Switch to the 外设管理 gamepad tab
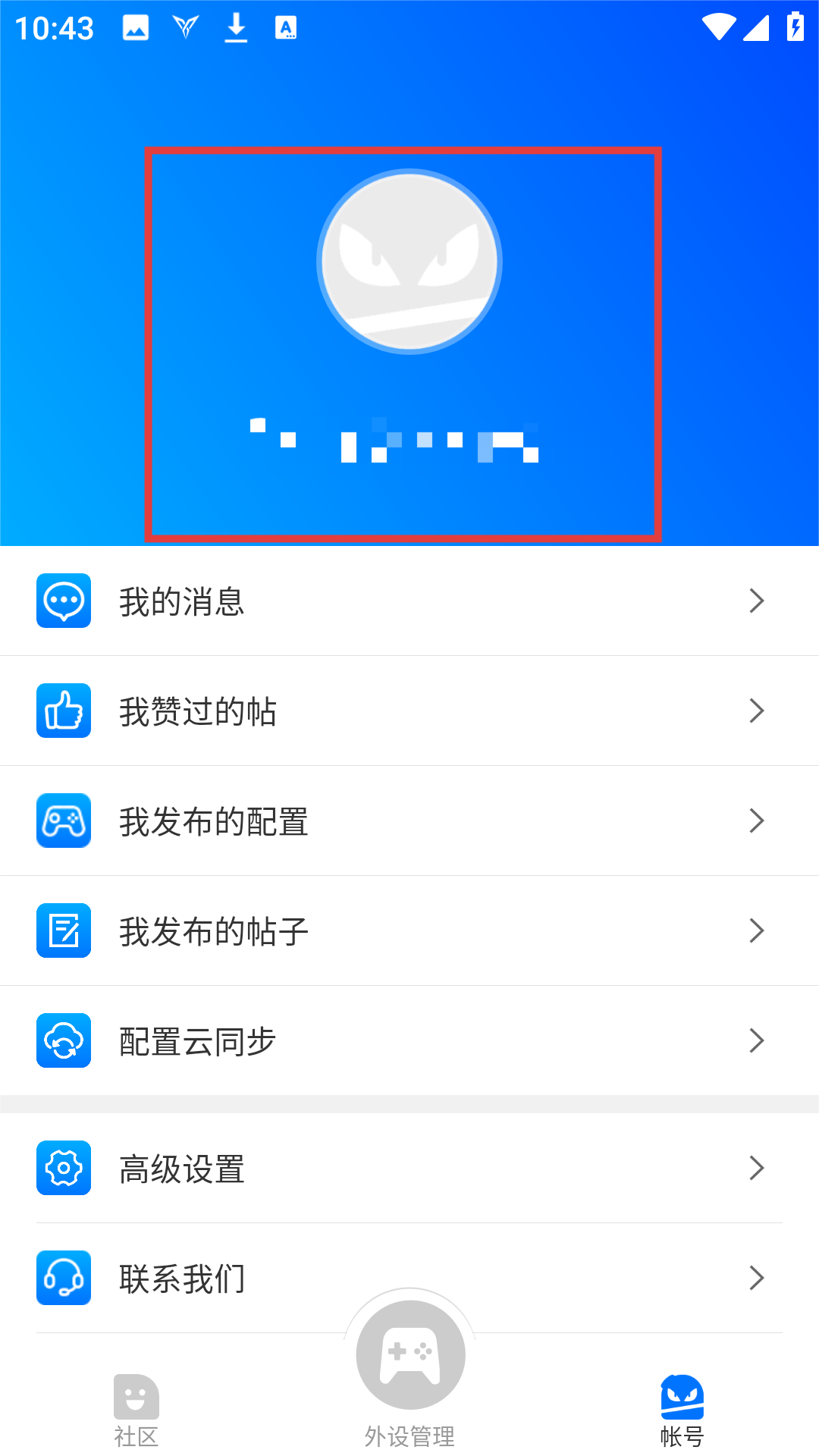The height and width of the screenshot is (1456, 819). 410,1365
